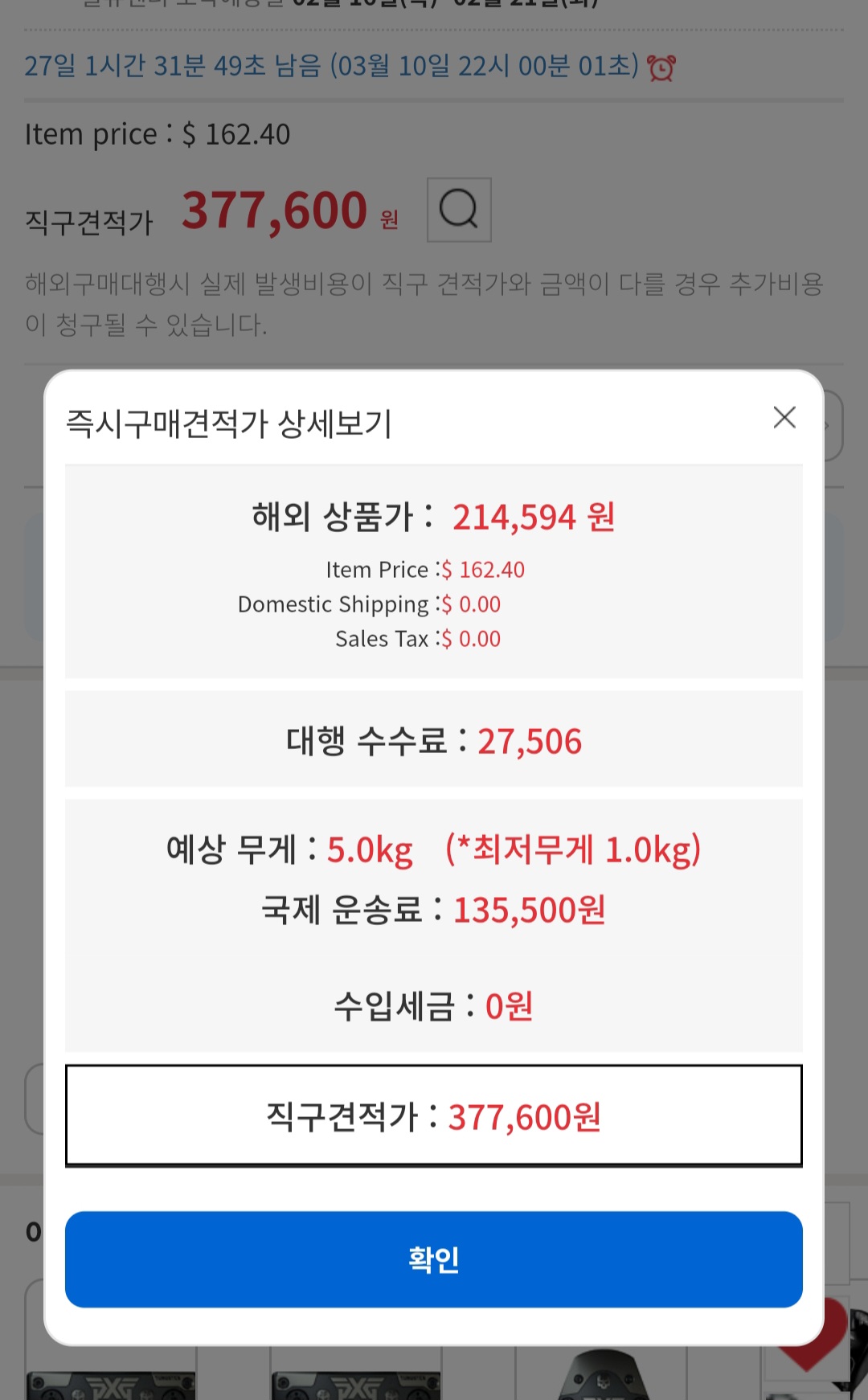Confirm with the blue 확인 button
The height and width of the screenshot is (1400, 868).
point(433,1259)
